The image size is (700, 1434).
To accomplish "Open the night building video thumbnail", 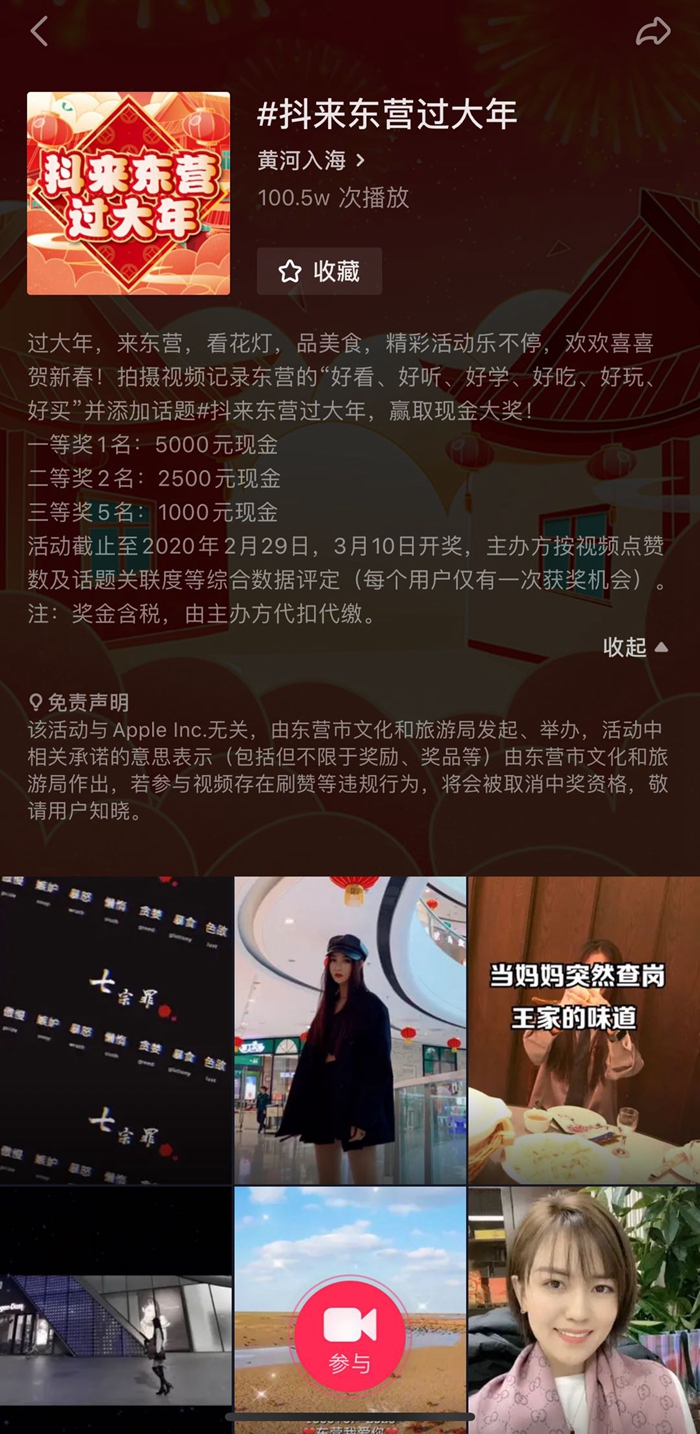I will pyautogui.click(x=116, y=1310).
